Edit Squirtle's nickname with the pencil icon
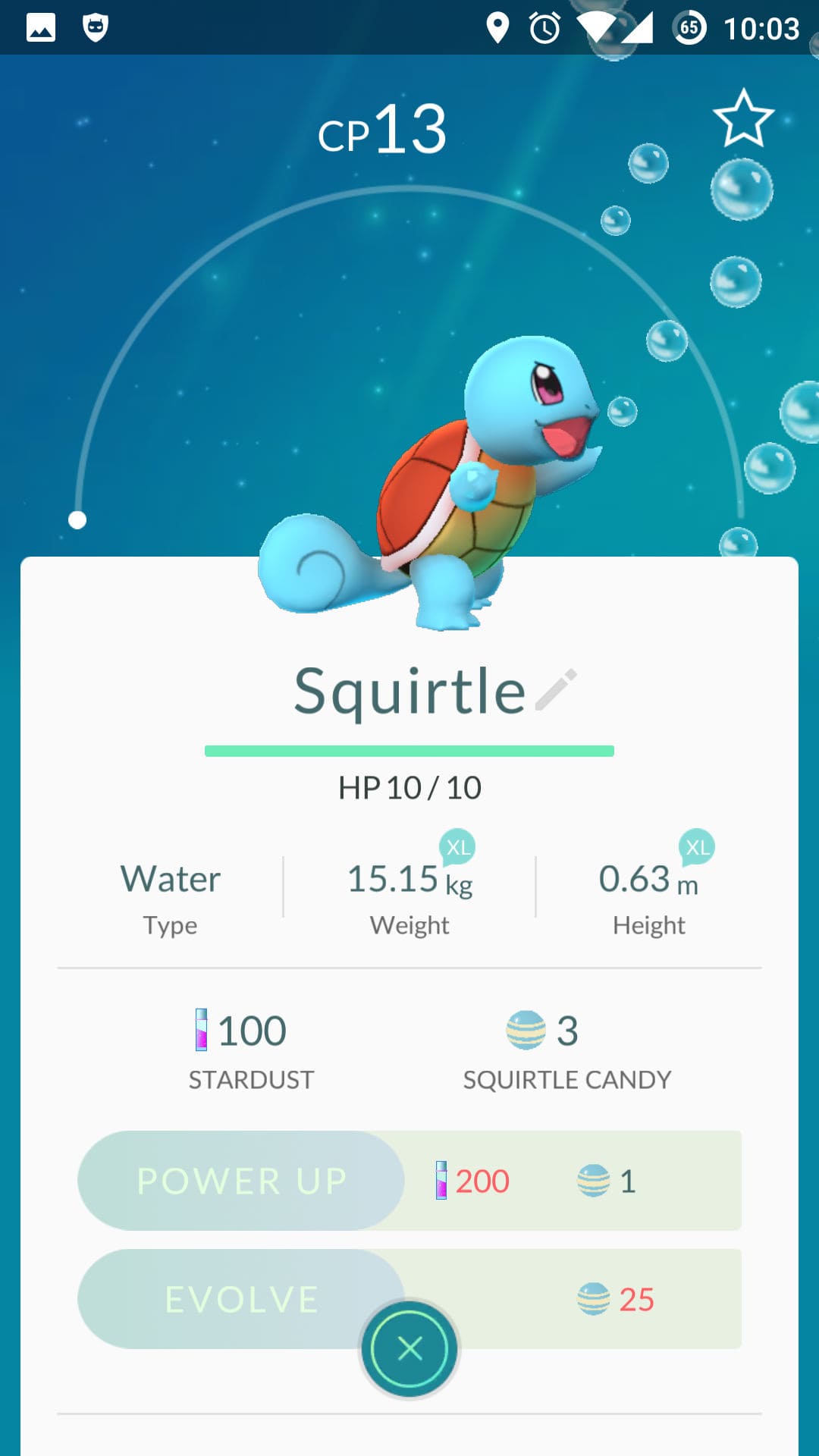The height and width of the screenshot is (1456, 819). pyautogui.click(x=556, y=689)
